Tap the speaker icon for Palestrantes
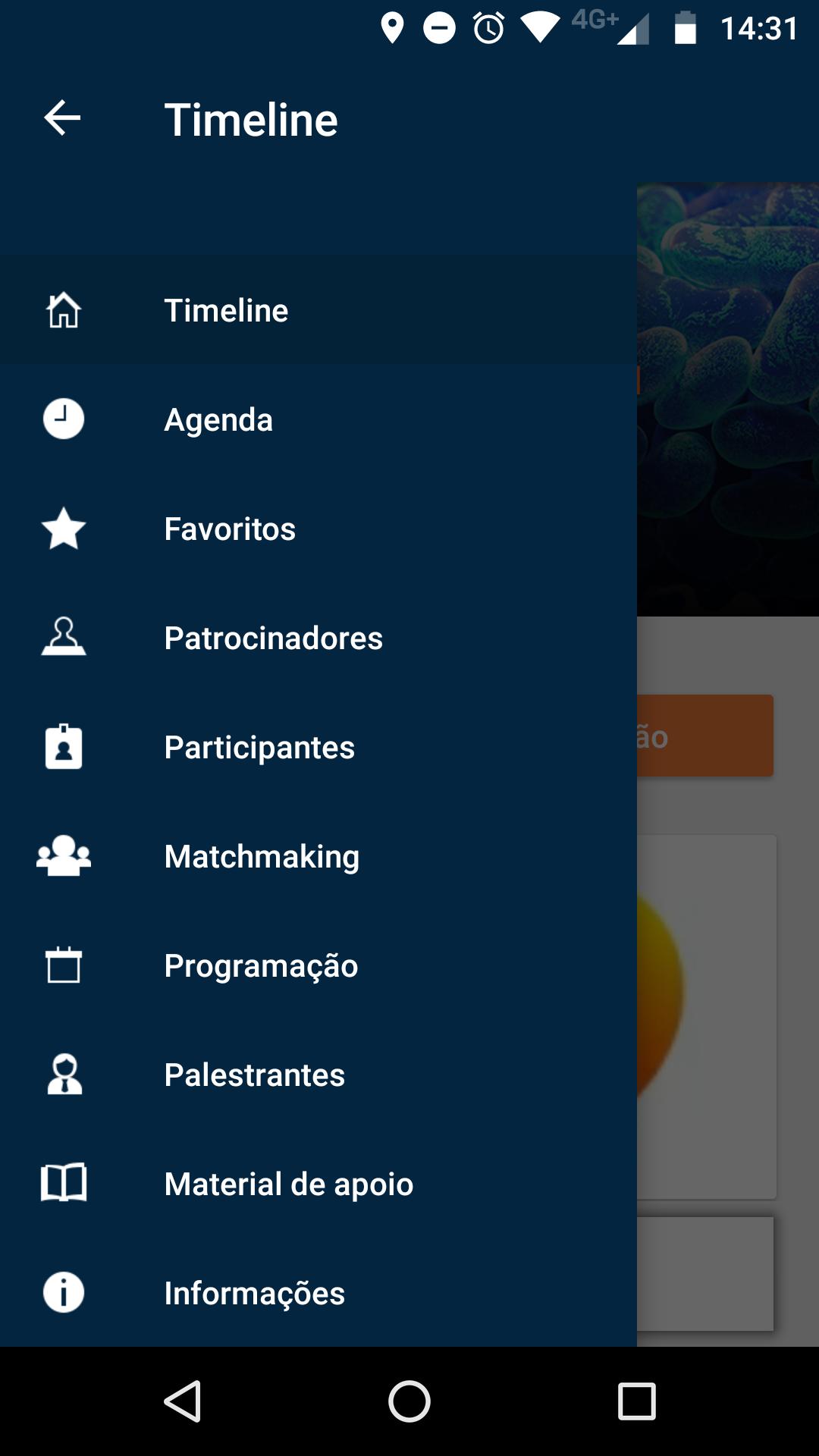 (64, 1075)
